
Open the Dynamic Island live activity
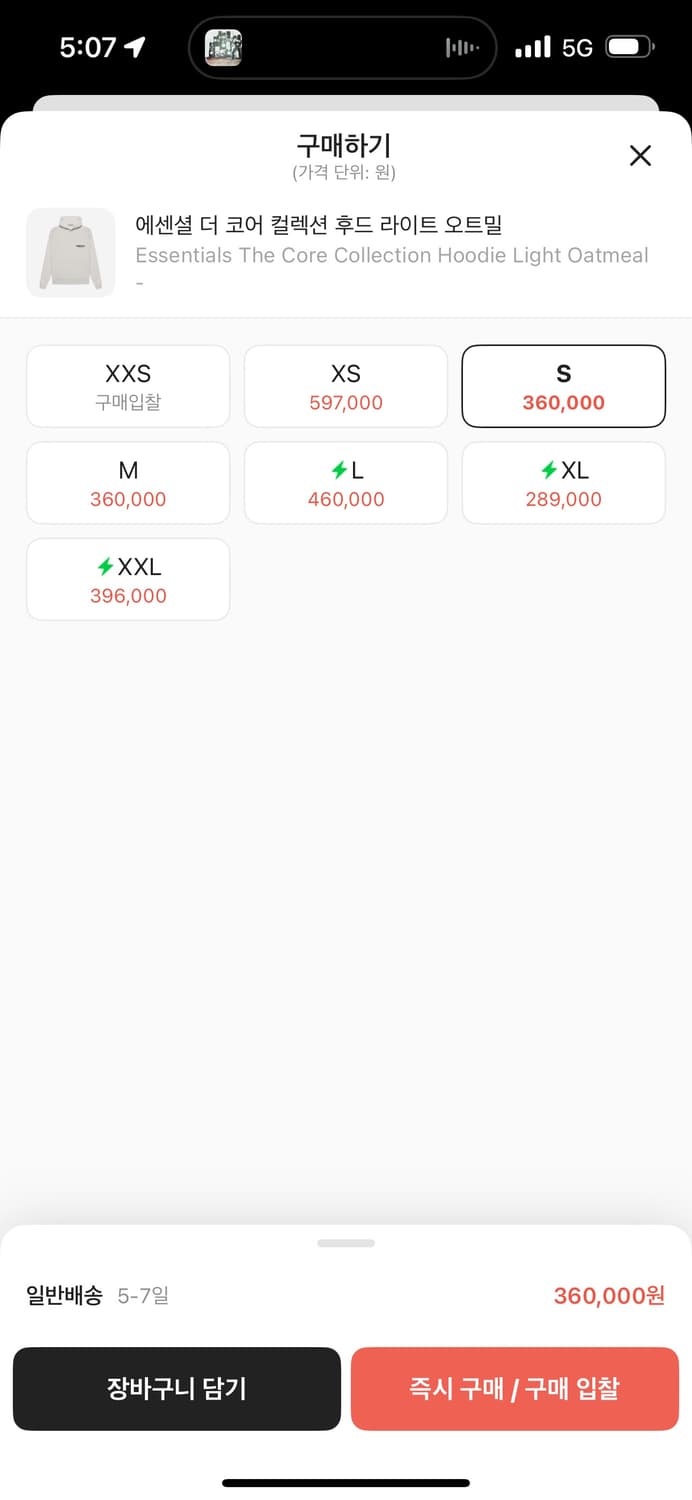343,47
